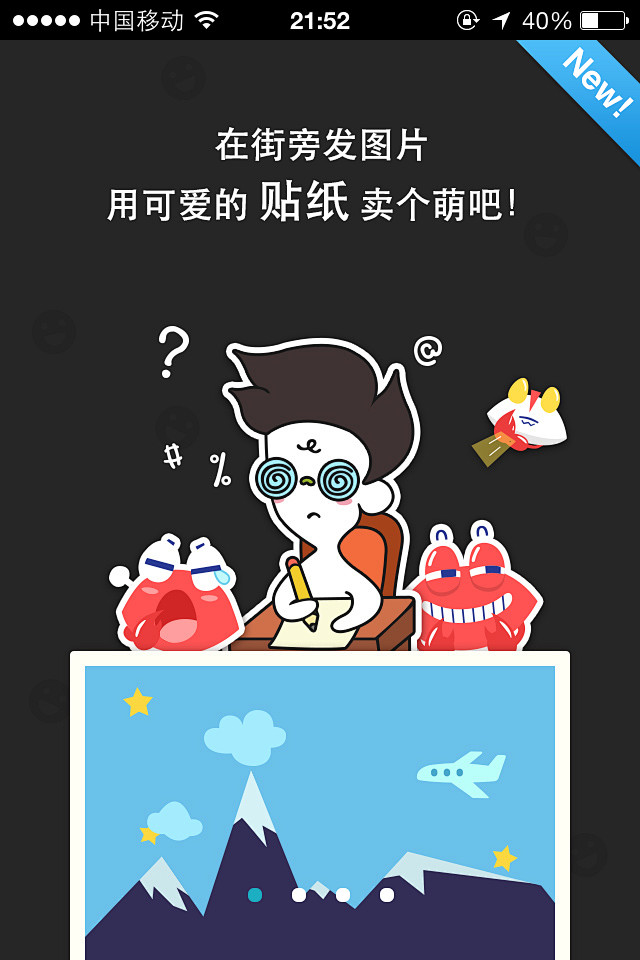Screen dimensions: 640x960
Task: Go to the last page indicator dot
Action: [387, 895]
